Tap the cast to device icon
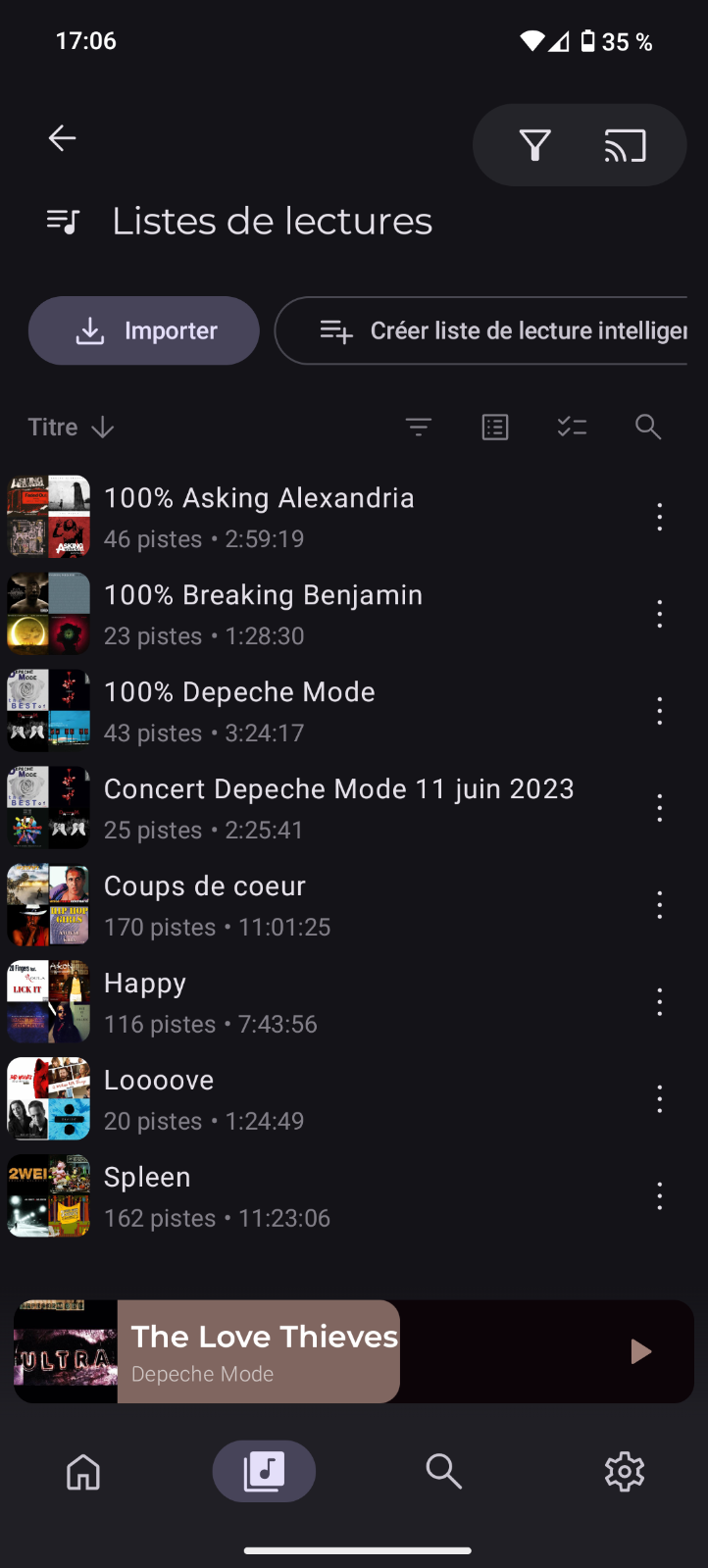 click(x=625, y=145)
